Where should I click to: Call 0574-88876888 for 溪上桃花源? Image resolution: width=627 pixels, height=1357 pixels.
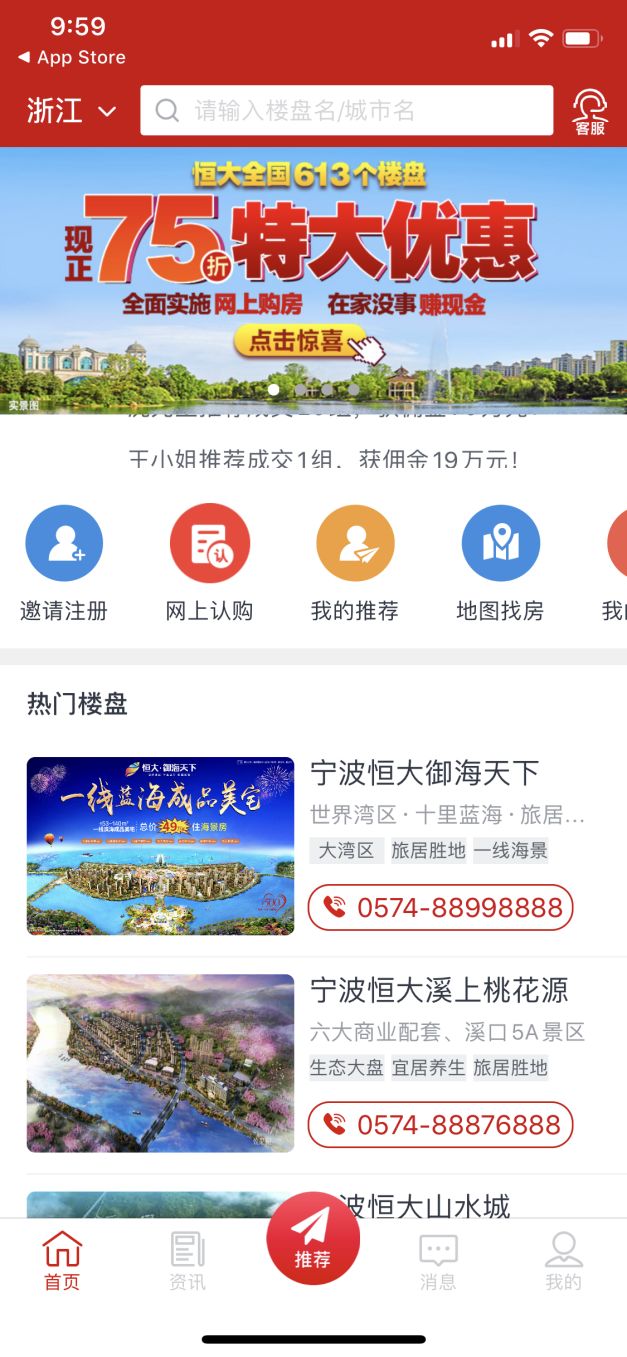coord(440,1125)
